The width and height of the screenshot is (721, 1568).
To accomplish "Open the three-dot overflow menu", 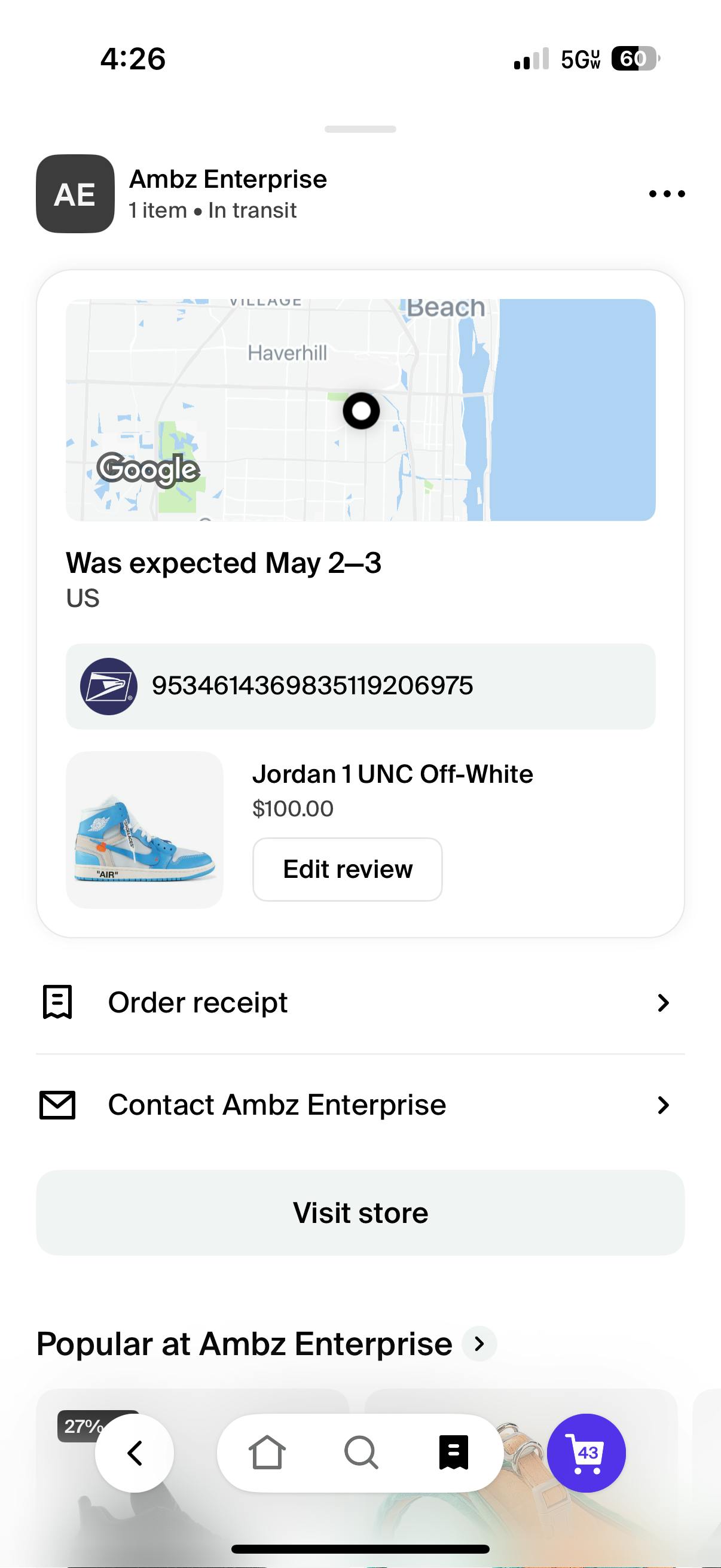I will 666,194.
